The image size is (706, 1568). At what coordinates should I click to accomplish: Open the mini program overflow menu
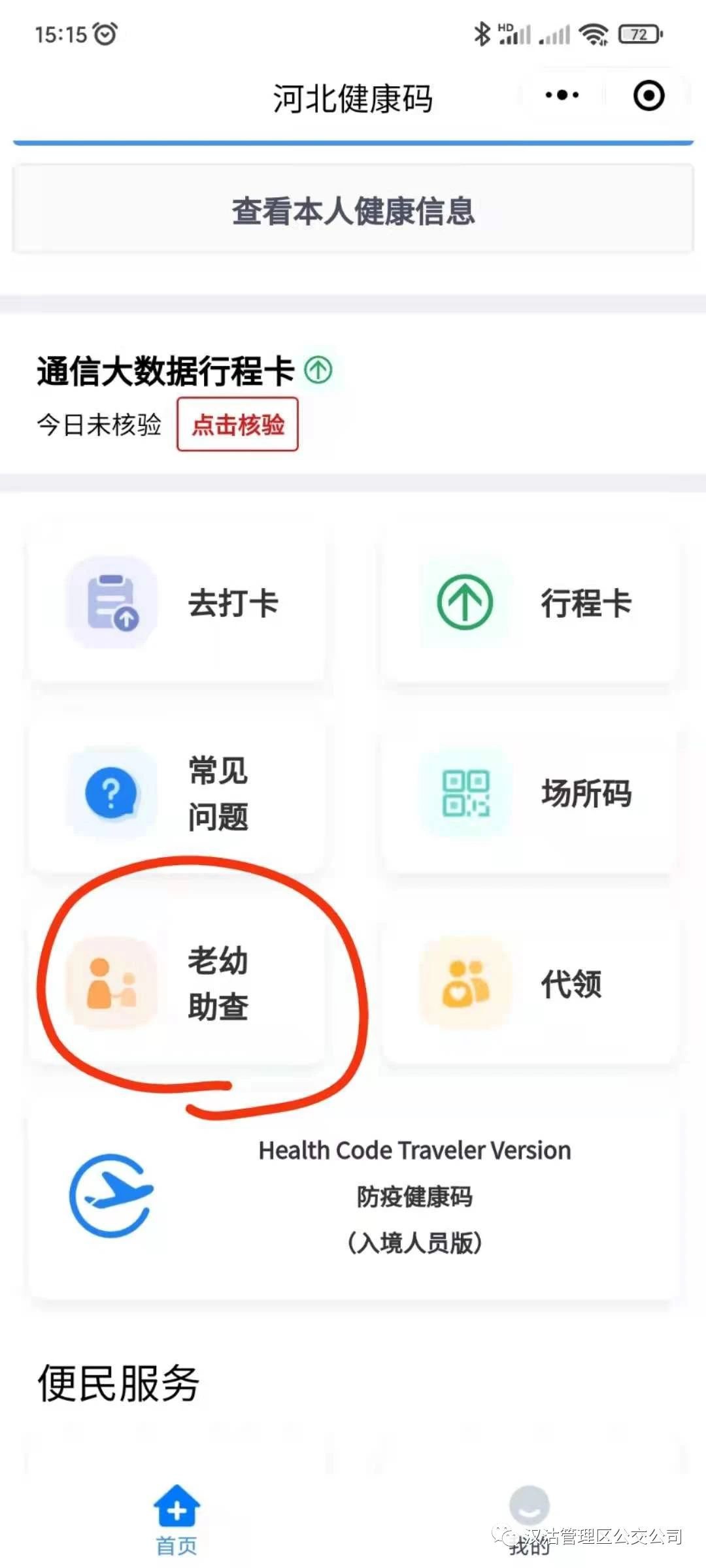pyautogui.click(x=562, y=95)
